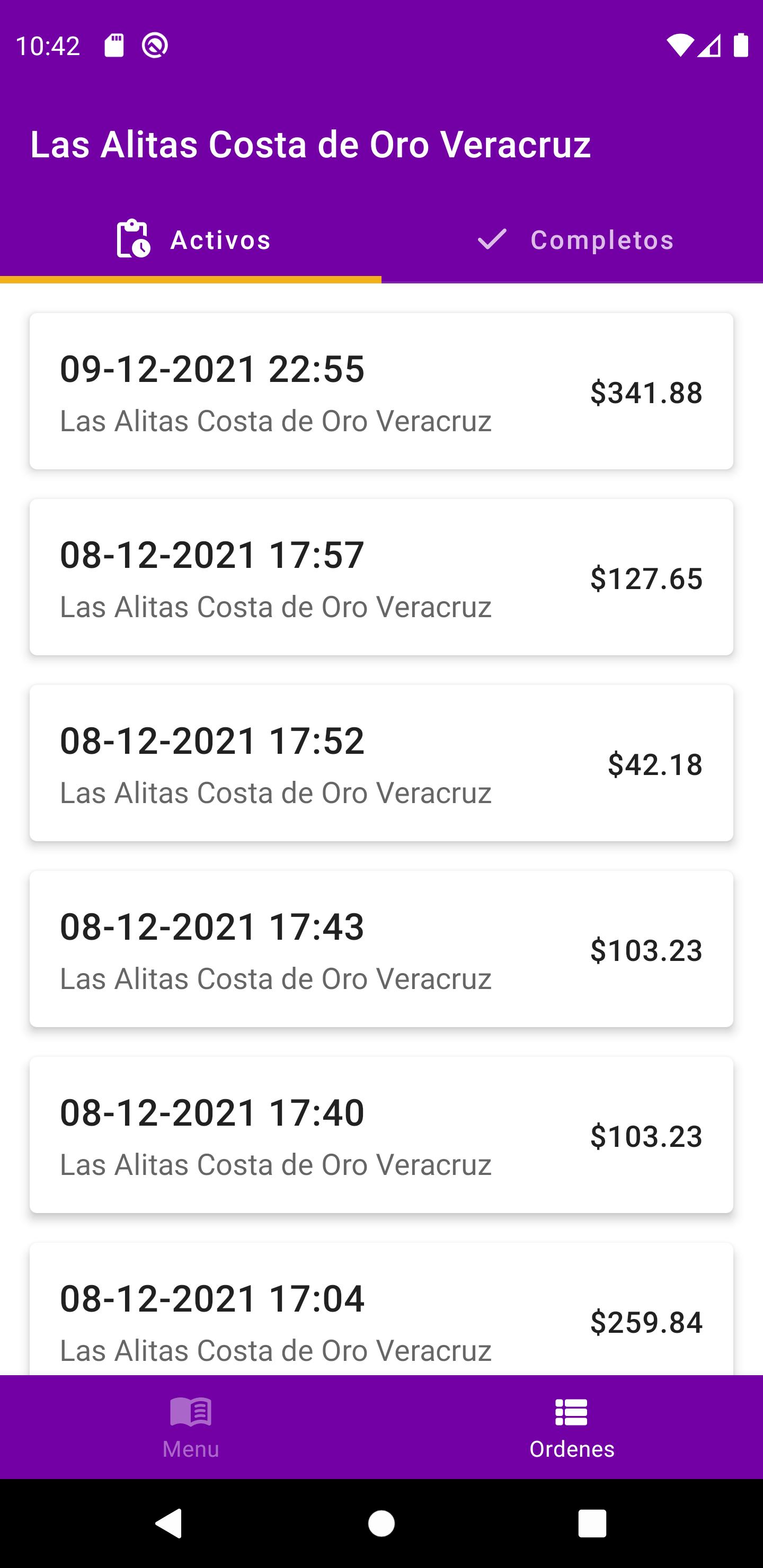Select the Activos tab
Image resolution: width=763 pixels, height=1568 pixels.
[191, 240]
